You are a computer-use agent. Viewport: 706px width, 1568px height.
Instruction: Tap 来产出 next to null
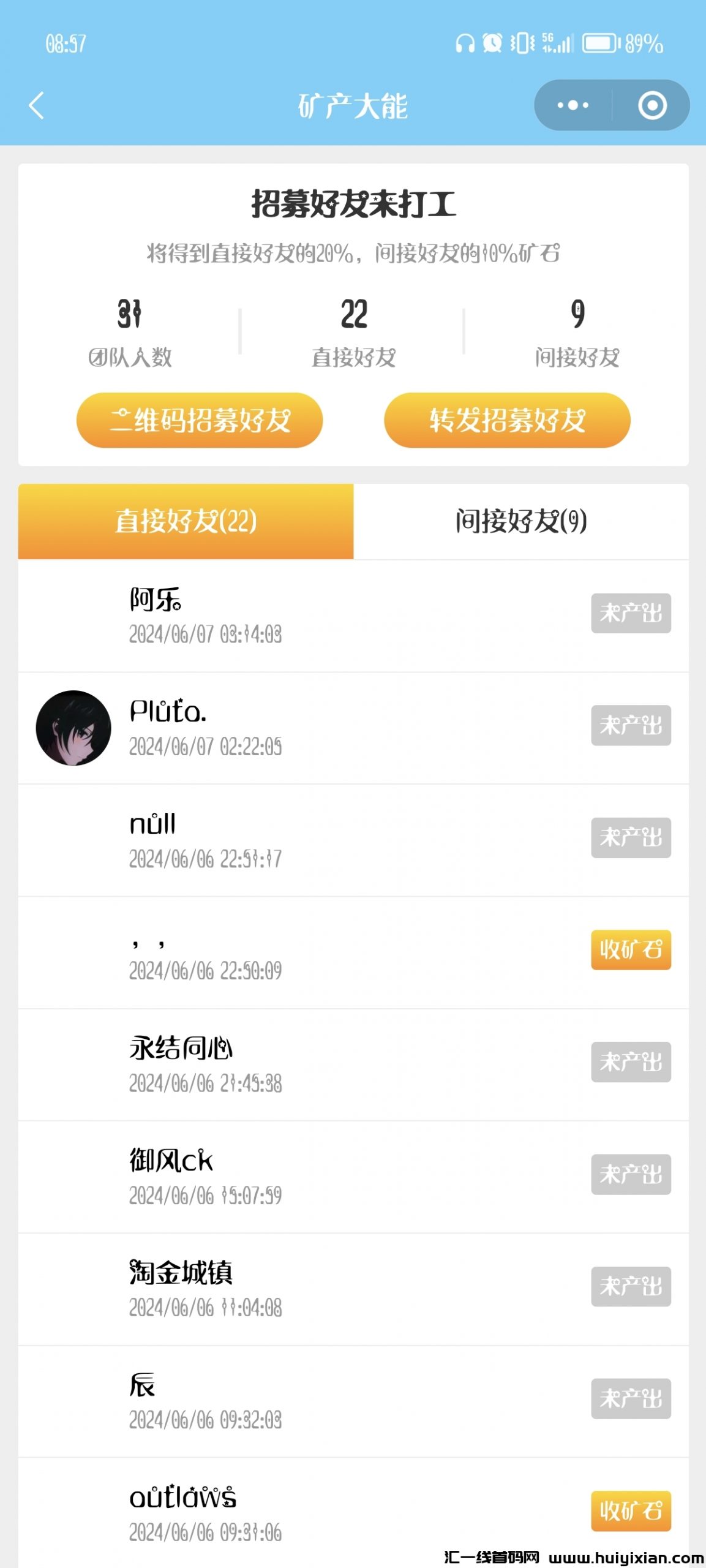point(630,839)
